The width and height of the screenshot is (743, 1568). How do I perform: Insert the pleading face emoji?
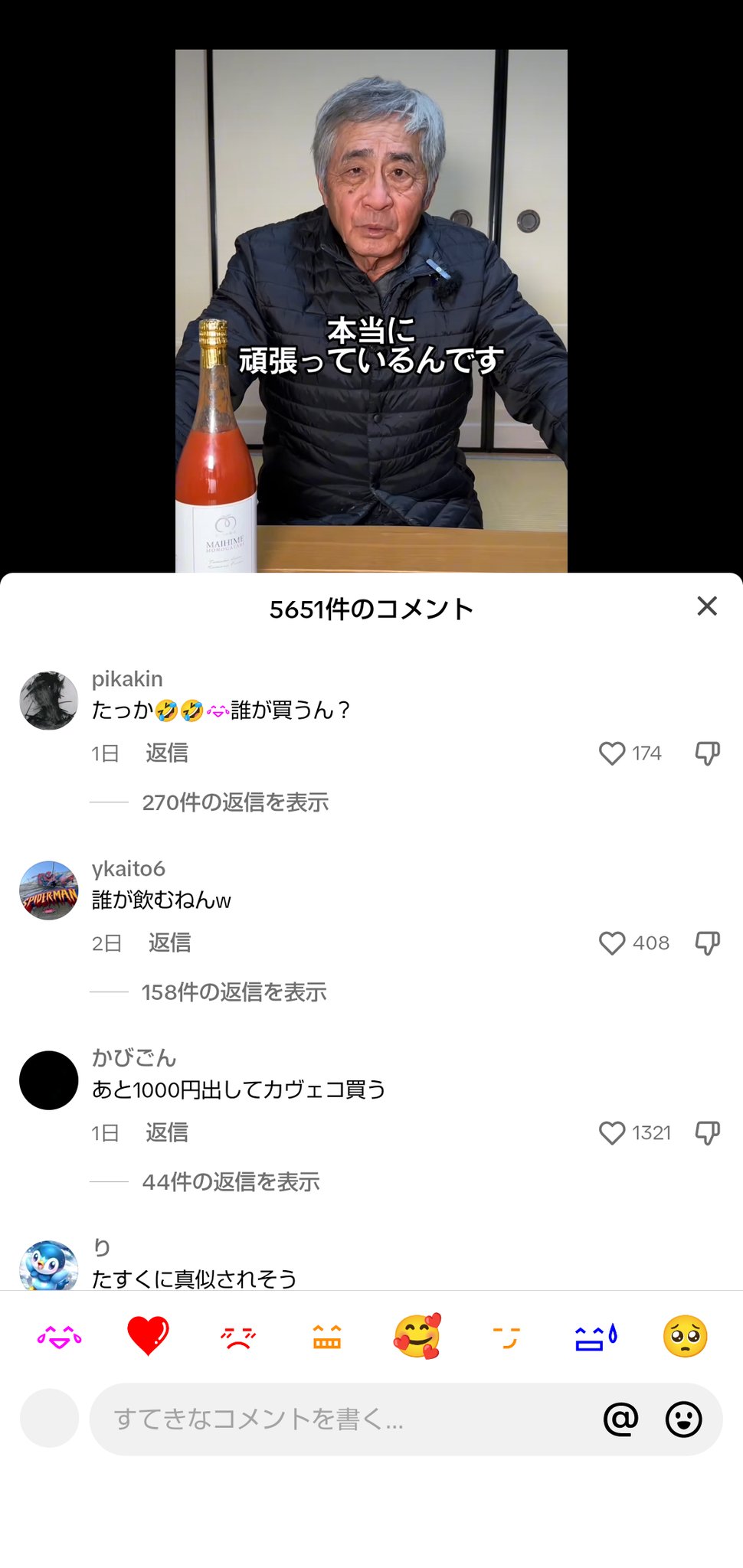685,1337
